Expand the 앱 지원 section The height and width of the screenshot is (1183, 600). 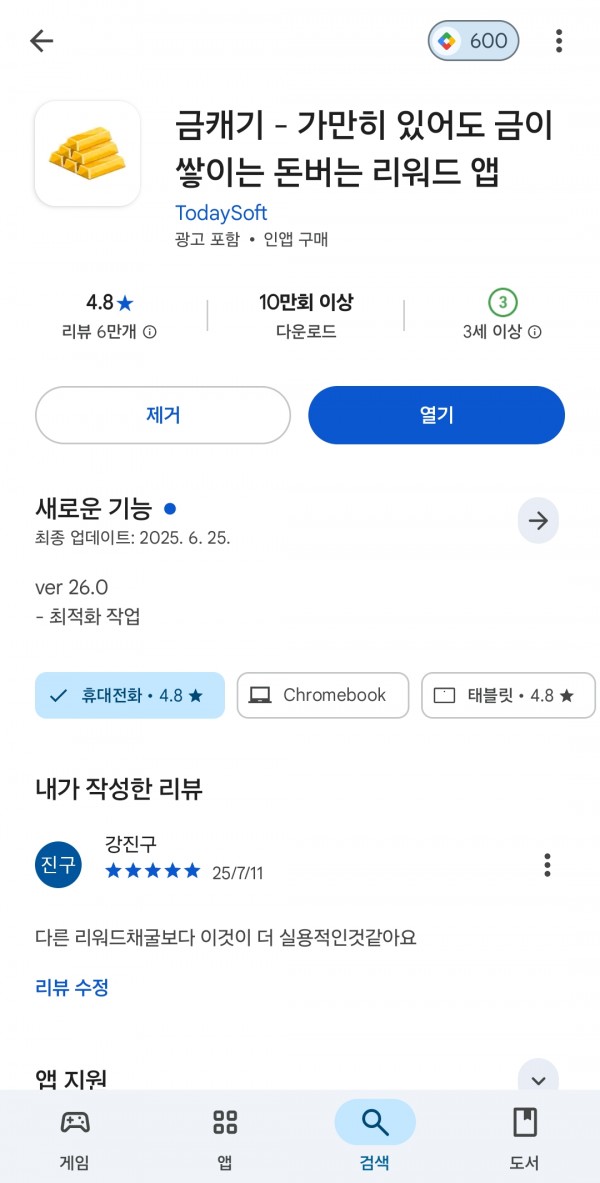pyautogui.click(x=538, y=1080)
